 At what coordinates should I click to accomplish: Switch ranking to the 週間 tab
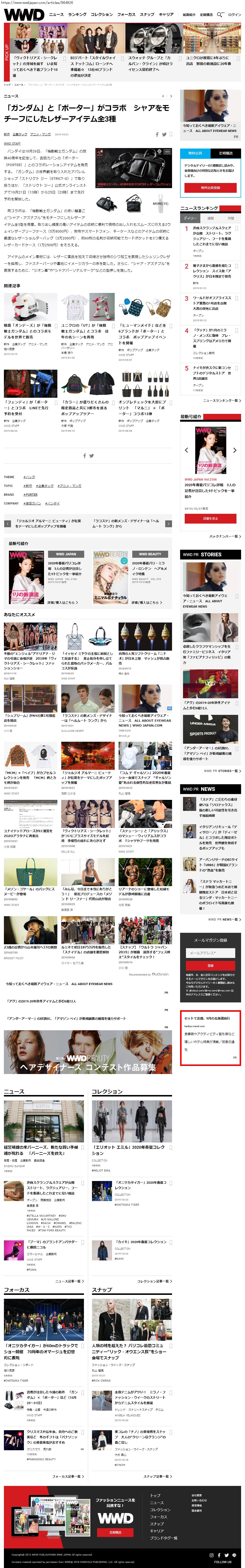coord(210,218)
